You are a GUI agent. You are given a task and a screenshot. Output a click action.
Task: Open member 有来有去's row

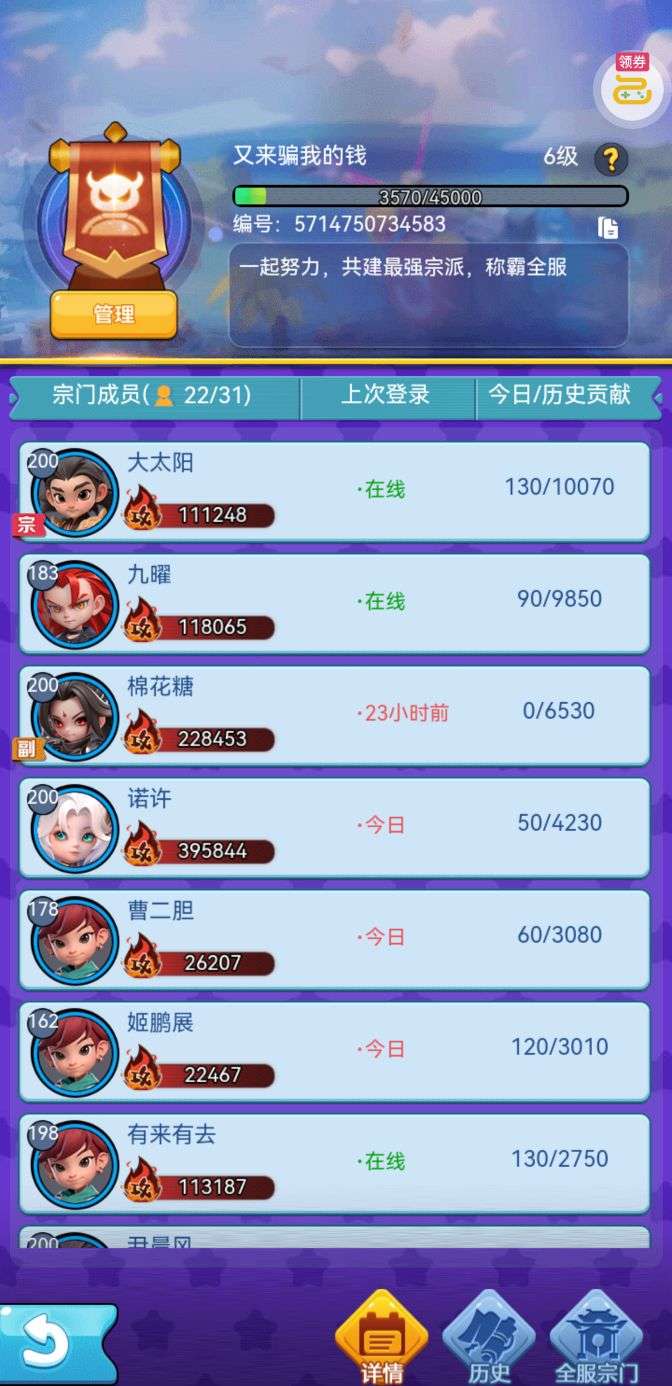point(335,1163)
